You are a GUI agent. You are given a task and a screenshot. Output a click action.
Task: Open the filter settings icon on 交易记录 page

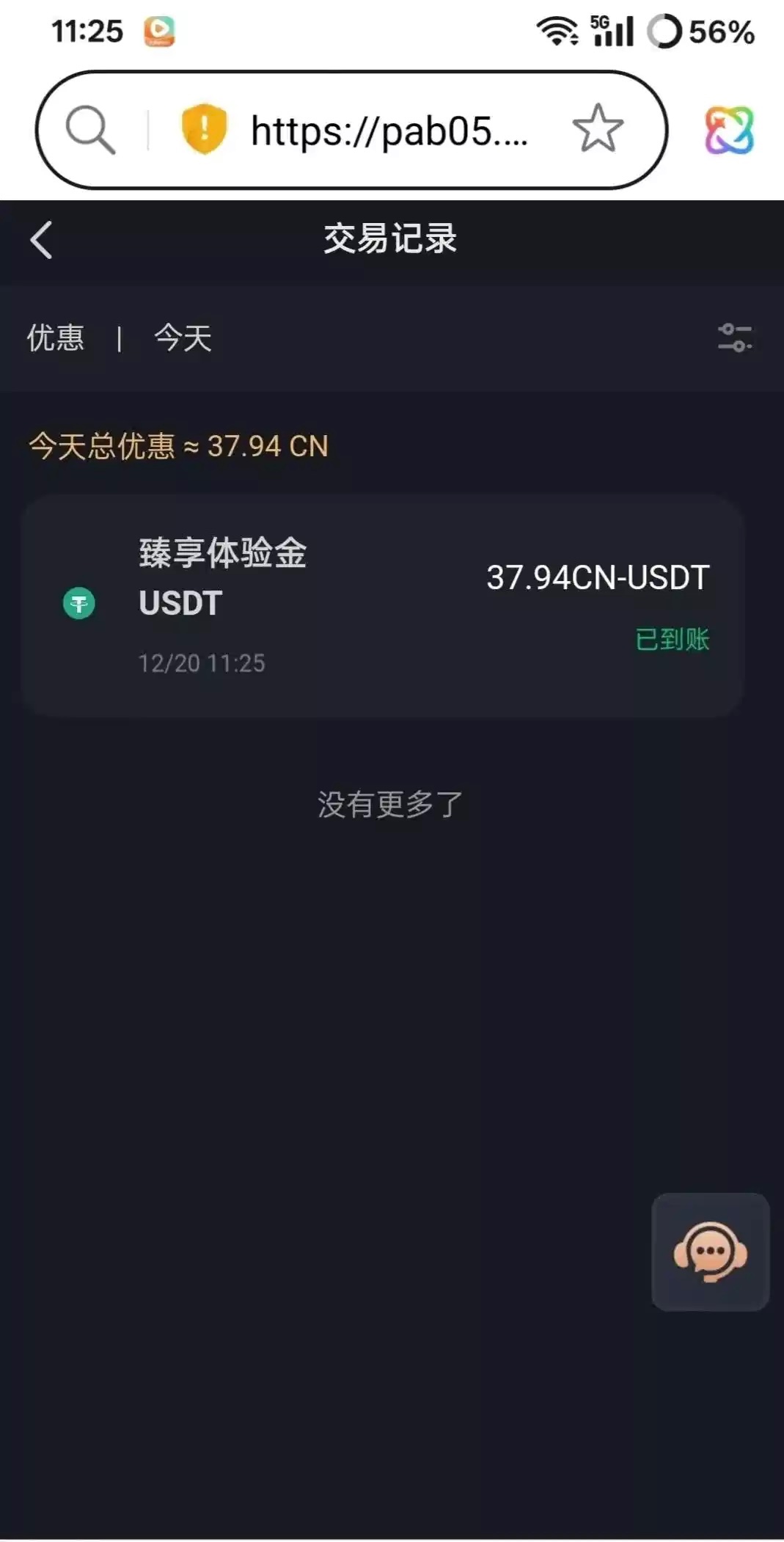pos(736,338)
